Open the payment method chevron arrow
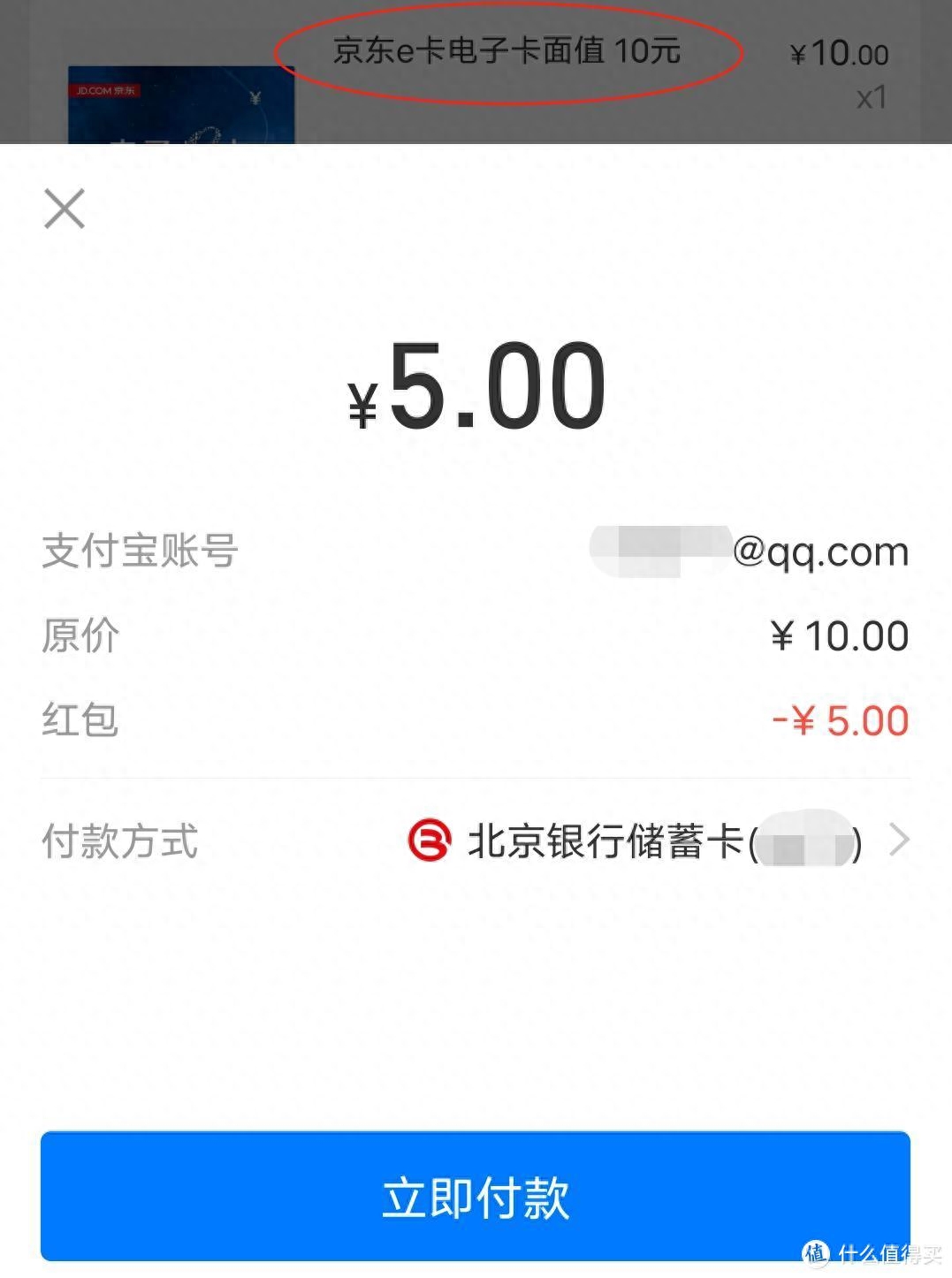 coord(900,841)
